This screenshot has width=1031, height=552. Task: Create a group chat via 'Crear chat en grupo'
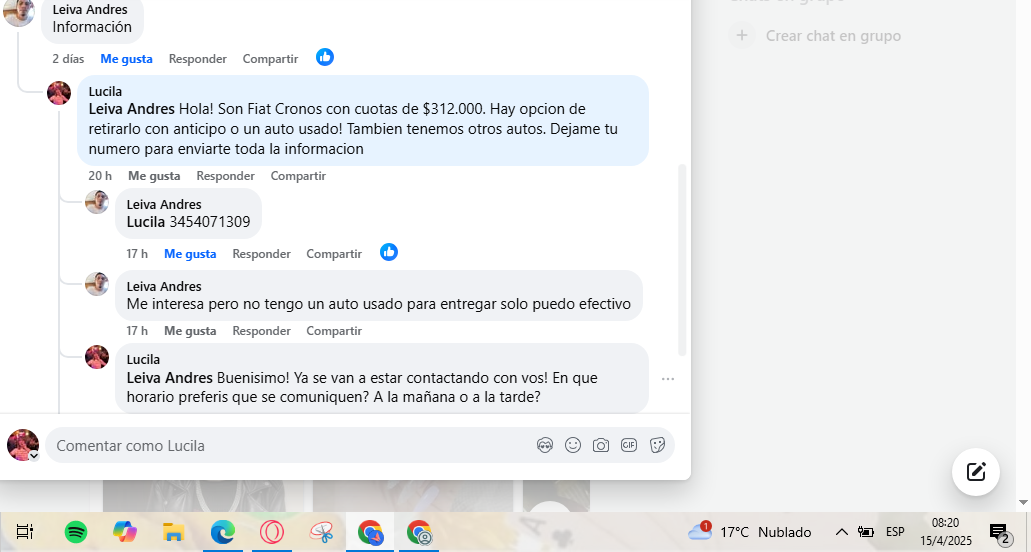pos(832,36)
